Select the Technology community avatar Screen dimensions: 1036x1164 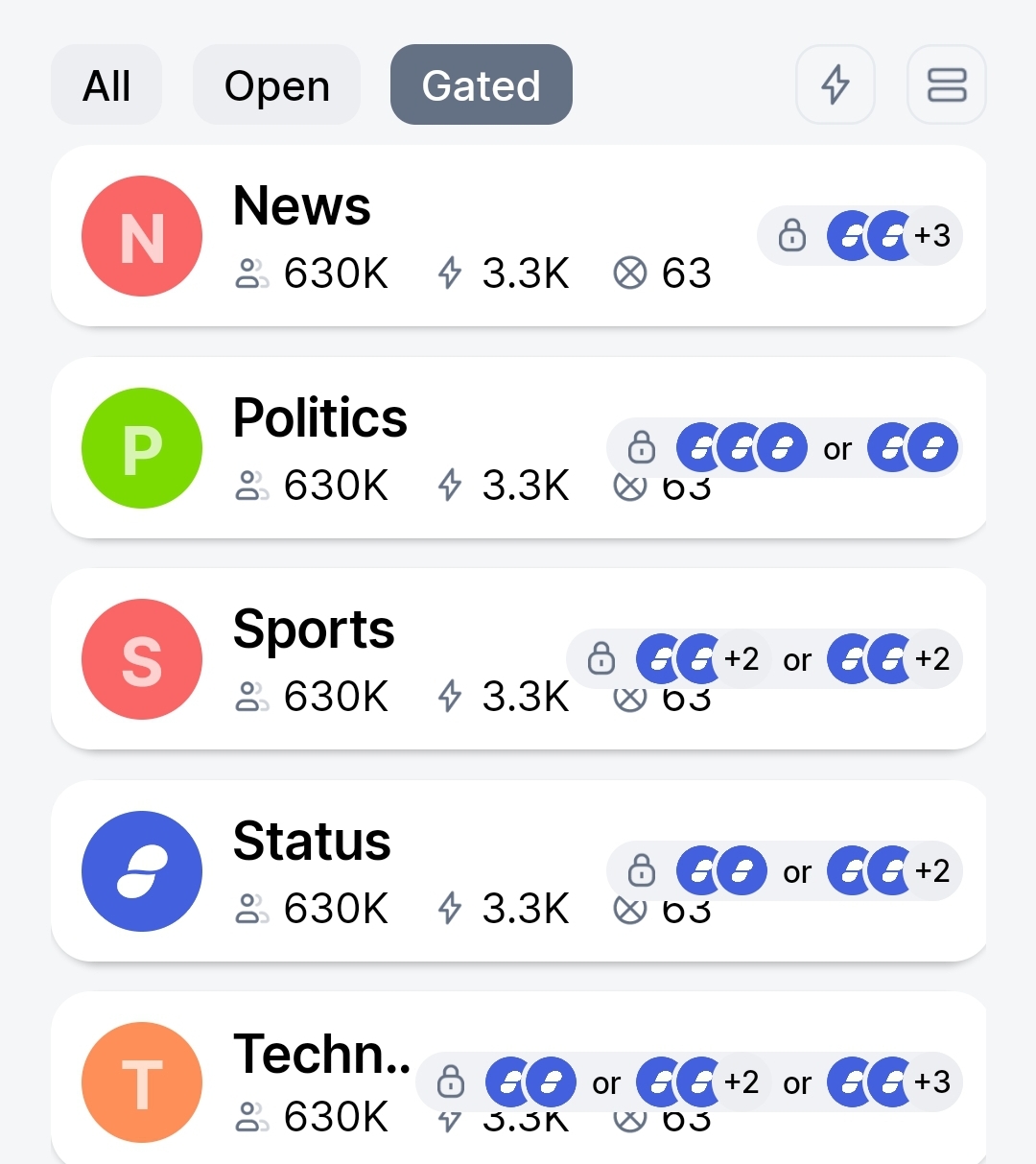click(x=141, y=1081)
